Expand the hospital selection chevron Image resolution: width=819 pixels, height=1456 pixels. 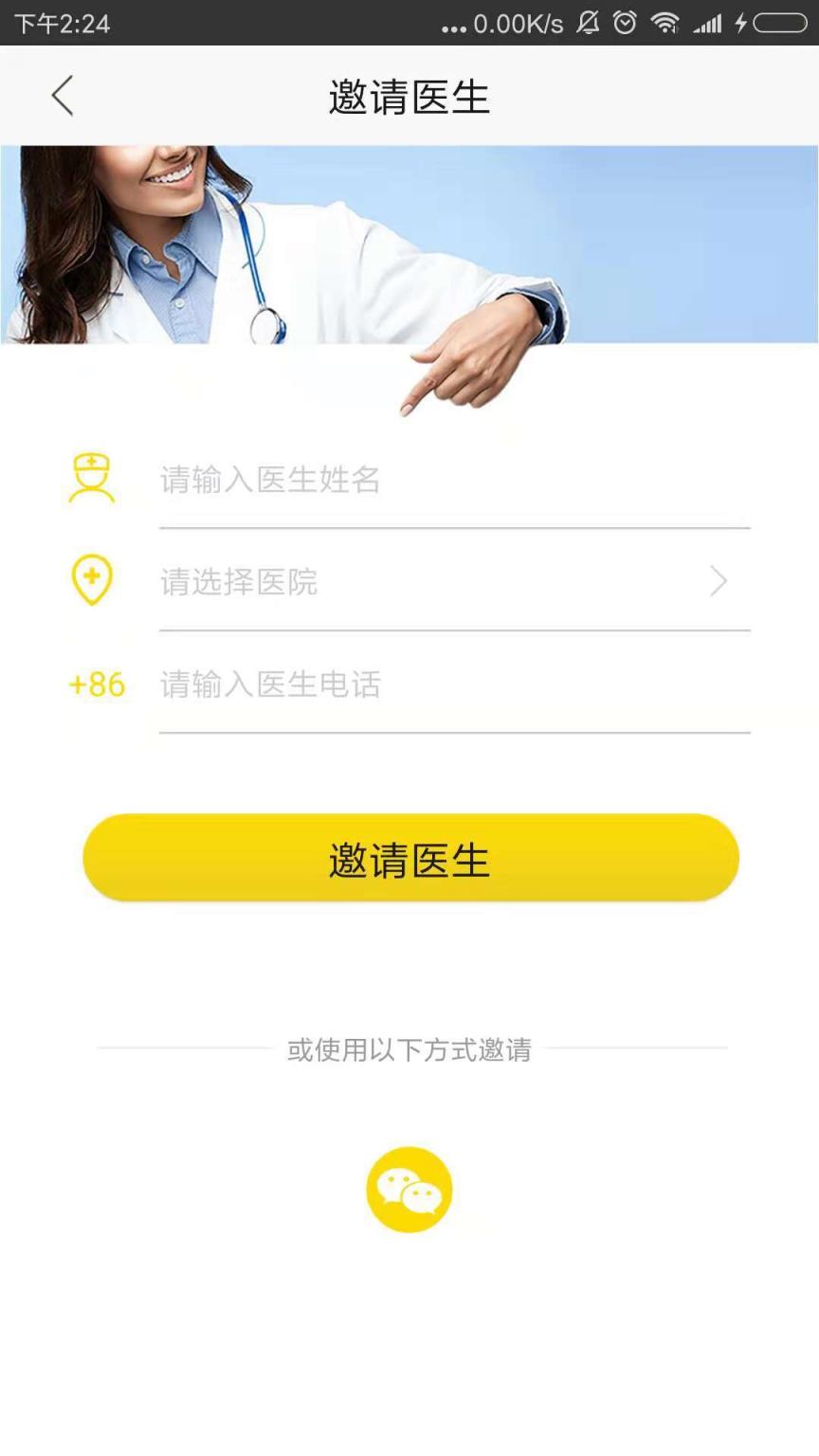coord(719,581)
